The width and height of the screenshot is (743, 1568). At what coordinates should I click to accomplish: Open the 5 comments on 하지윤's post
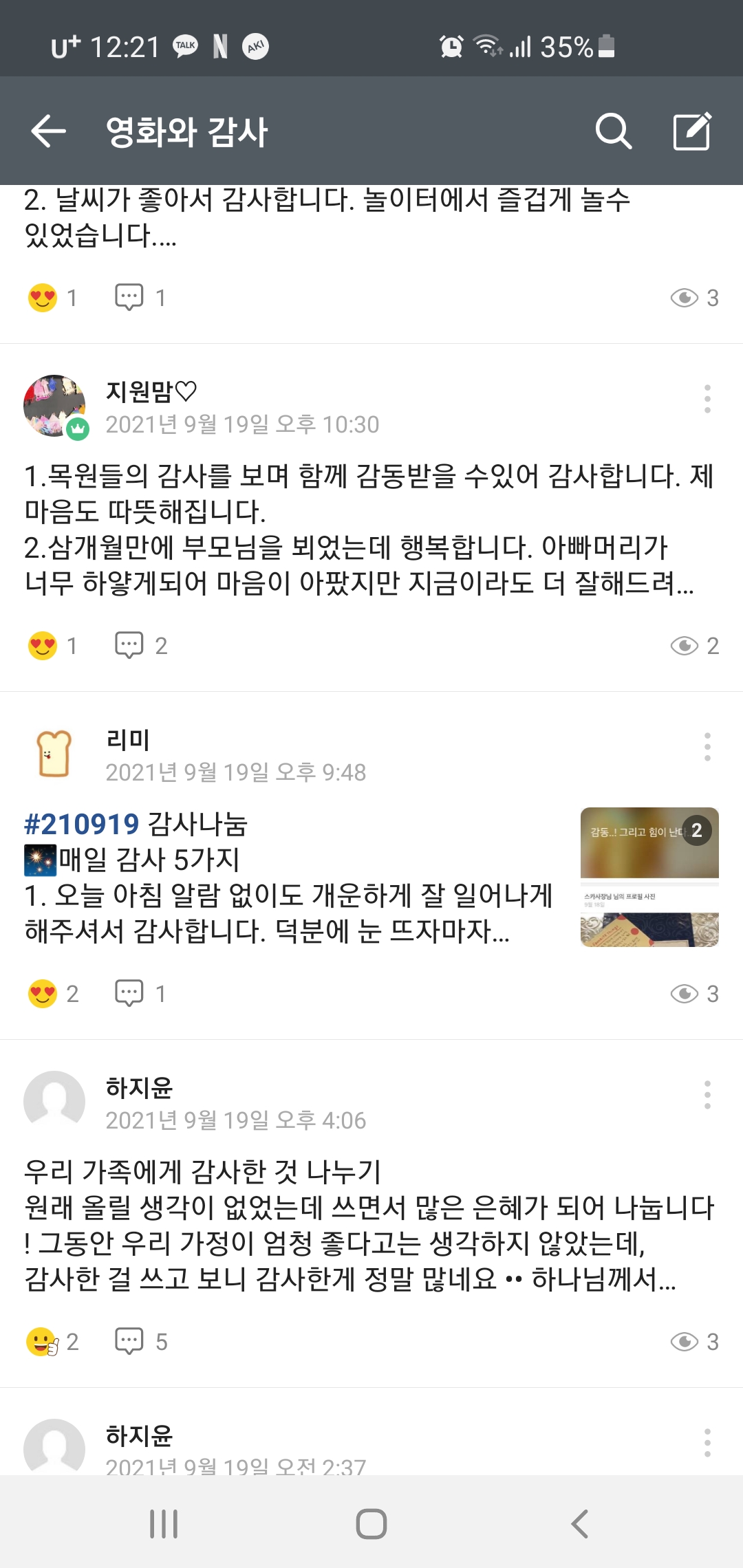tap(129, 1342)
